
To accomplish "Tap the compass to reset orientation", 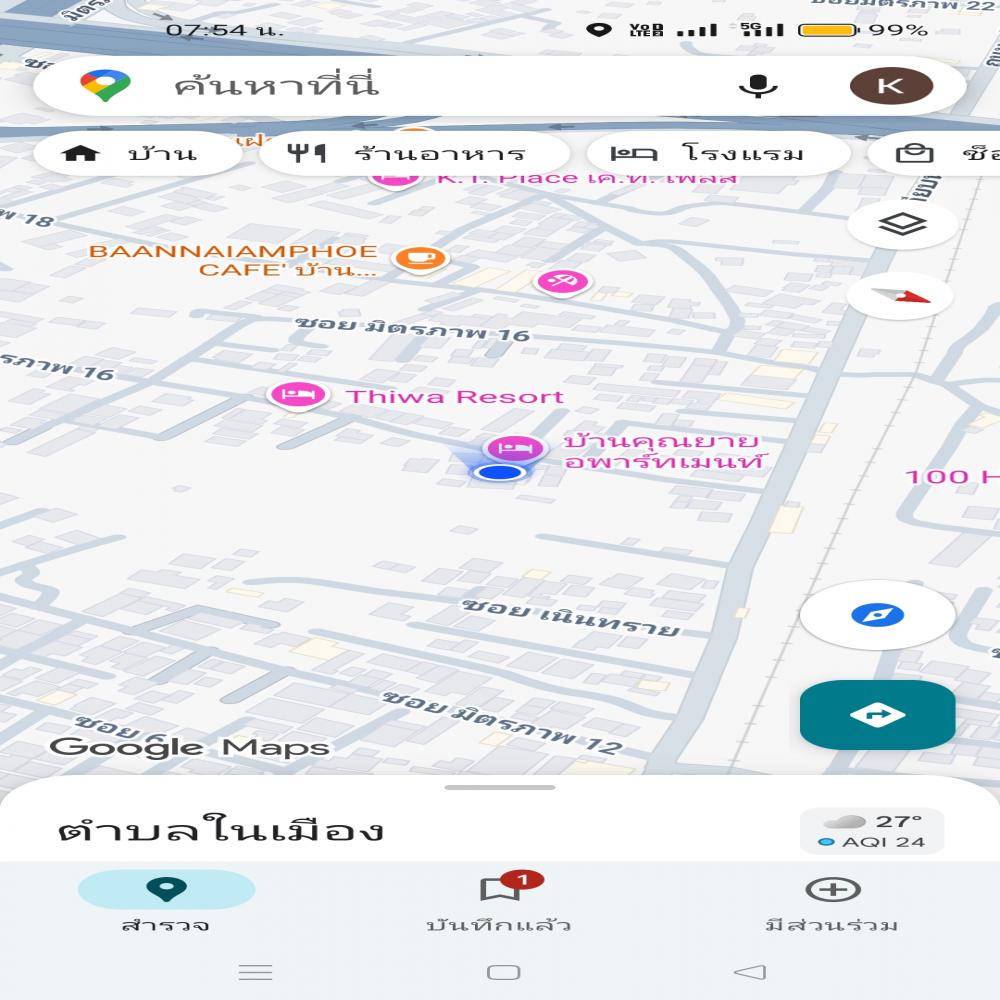I will [900, 296].
